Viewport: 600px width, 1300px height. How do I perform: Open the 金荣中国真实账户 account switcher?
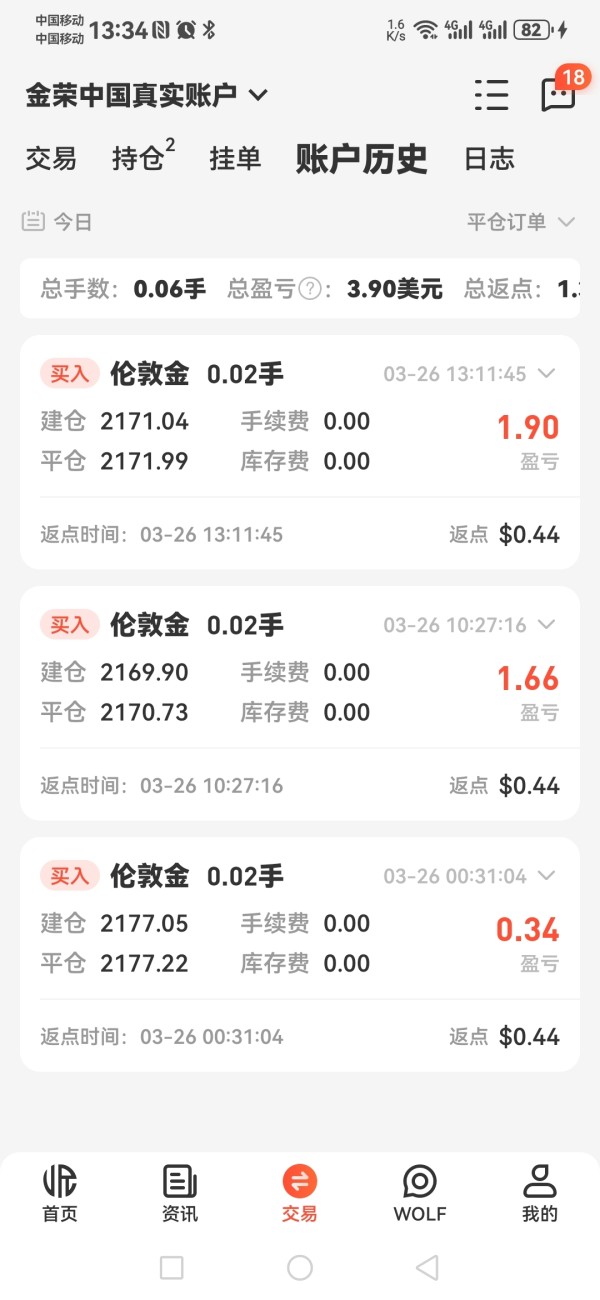tap(147, 95)
